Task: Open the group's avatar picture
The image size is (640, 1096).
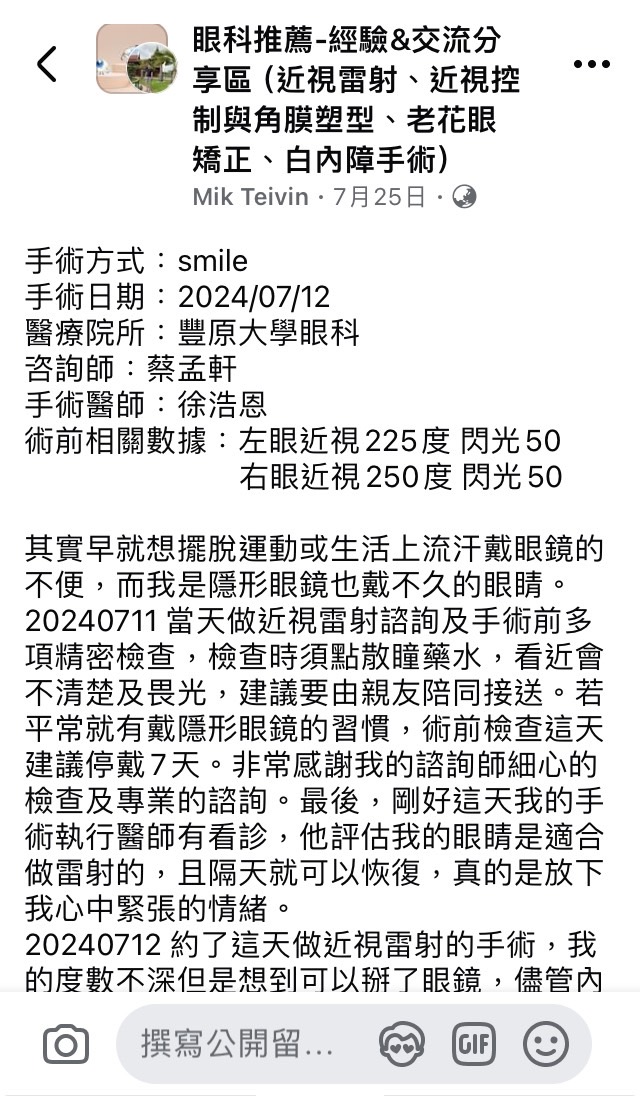Action: (x=136, y=59)
